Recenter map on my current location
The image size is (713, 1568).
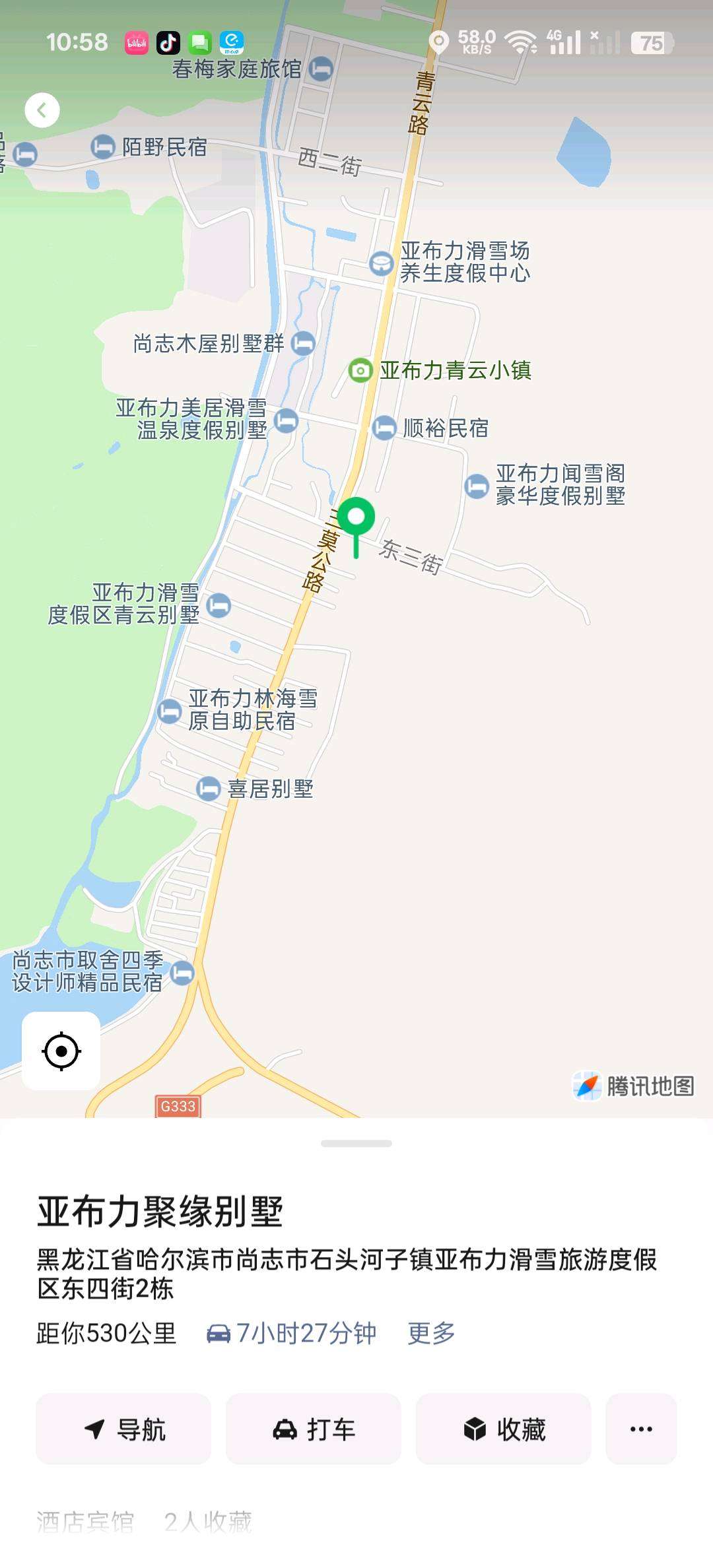point(61,1051)
